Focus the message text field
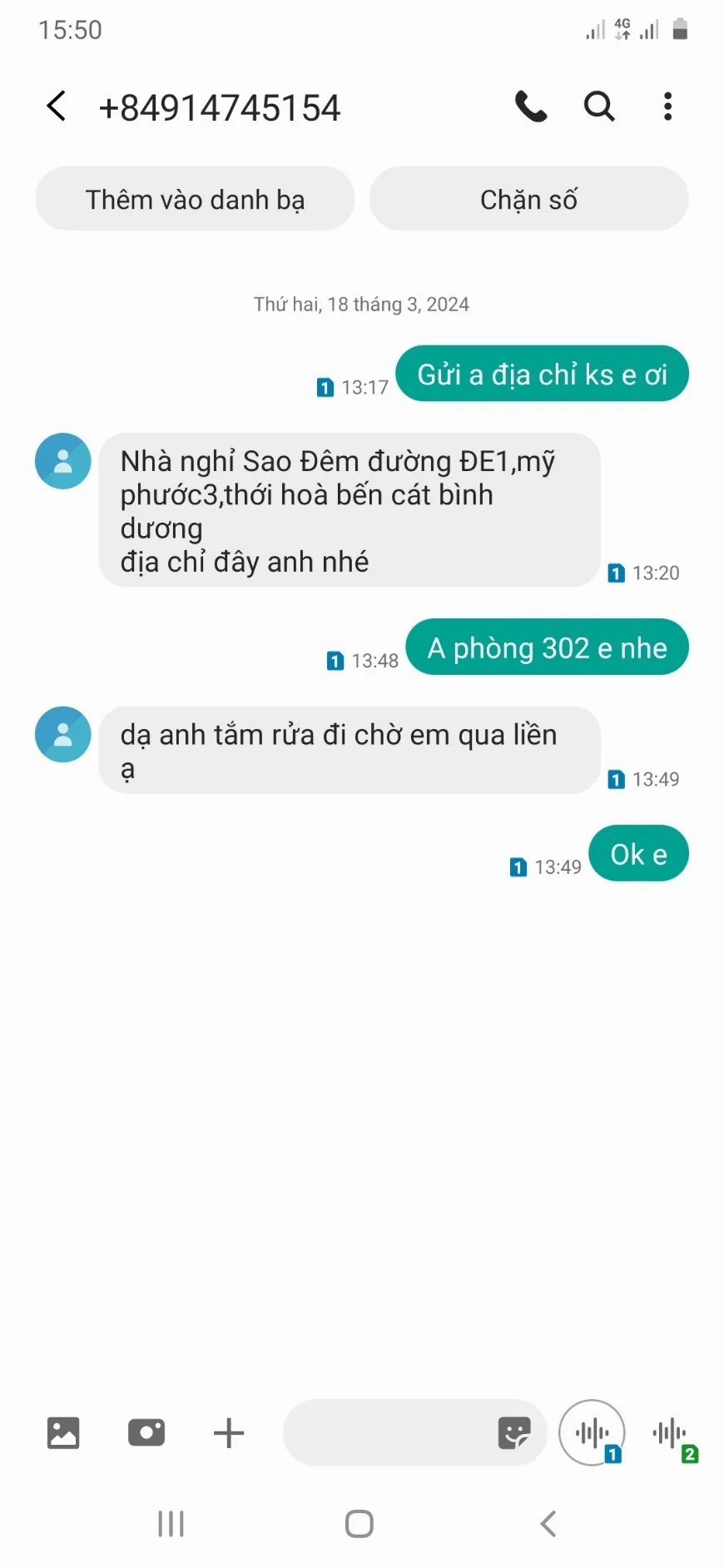This screenshot has width=724, height=1568. [387, 1433]
